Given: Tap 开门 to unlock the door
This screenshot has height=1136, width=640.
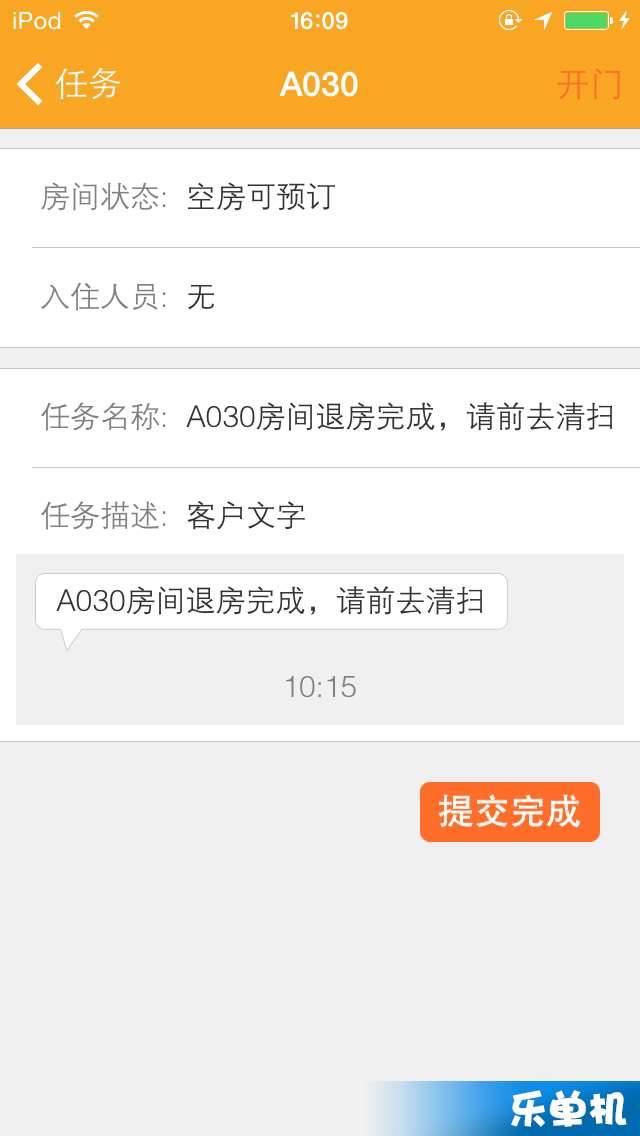Looking at the screenshot, I should [x=588, y=85].
